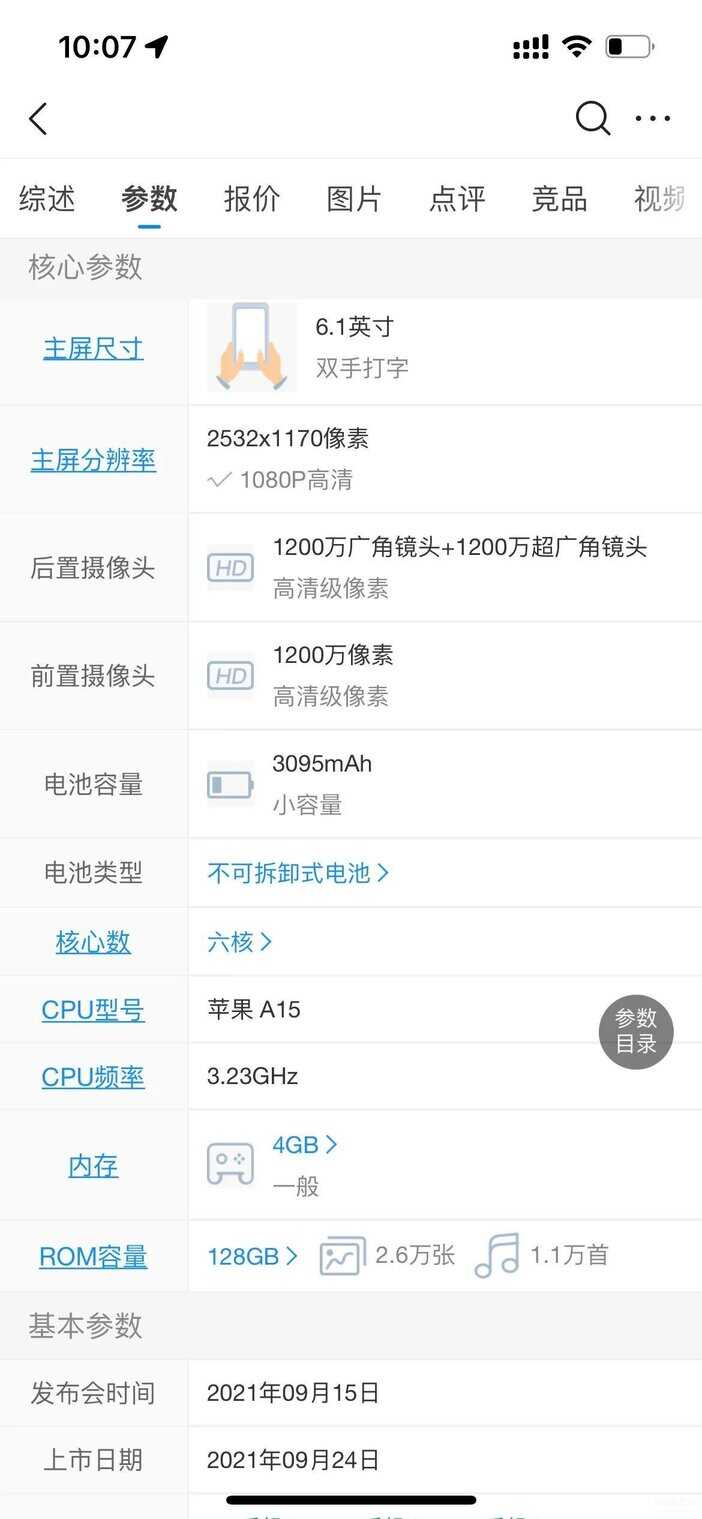The image size is (702, 1519).
Task: Open the CPU型号 link
Action: pos(93,1010)
